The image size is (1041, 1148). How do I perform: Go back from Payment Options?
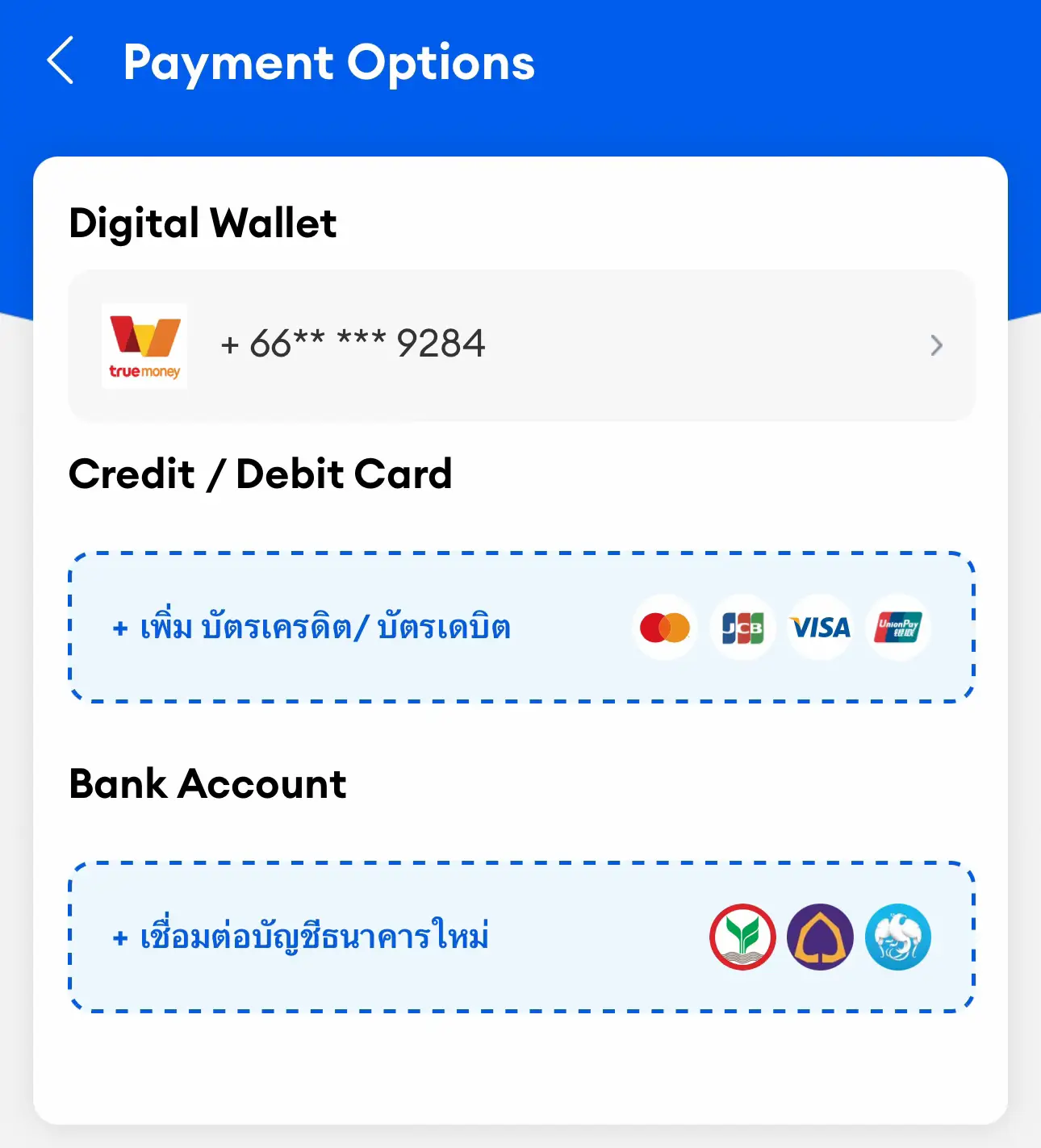point(61,61)
